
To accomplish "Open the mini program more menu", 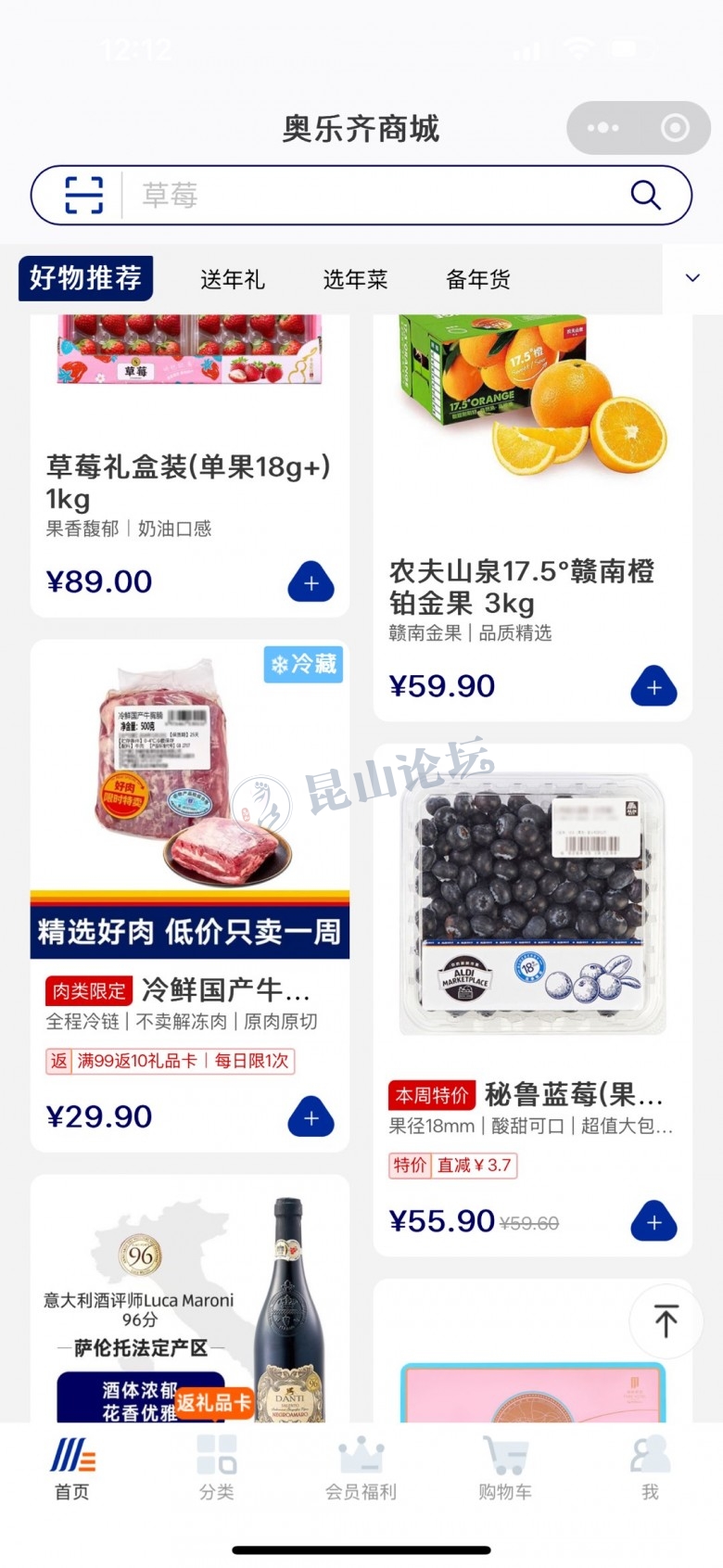I will point(603,128).
